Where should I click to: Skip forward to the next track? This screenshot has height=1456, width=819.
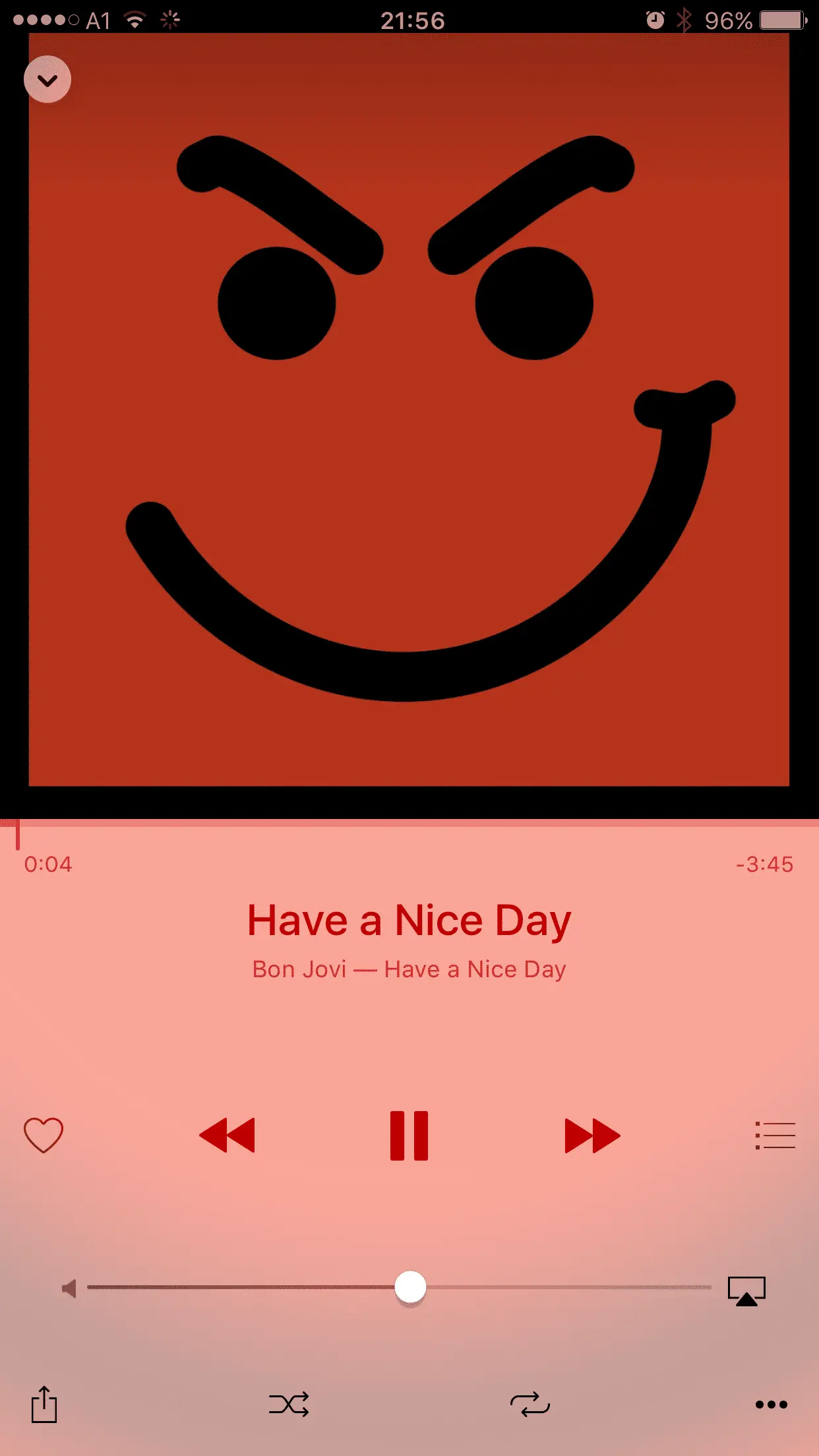[592, 1135]
